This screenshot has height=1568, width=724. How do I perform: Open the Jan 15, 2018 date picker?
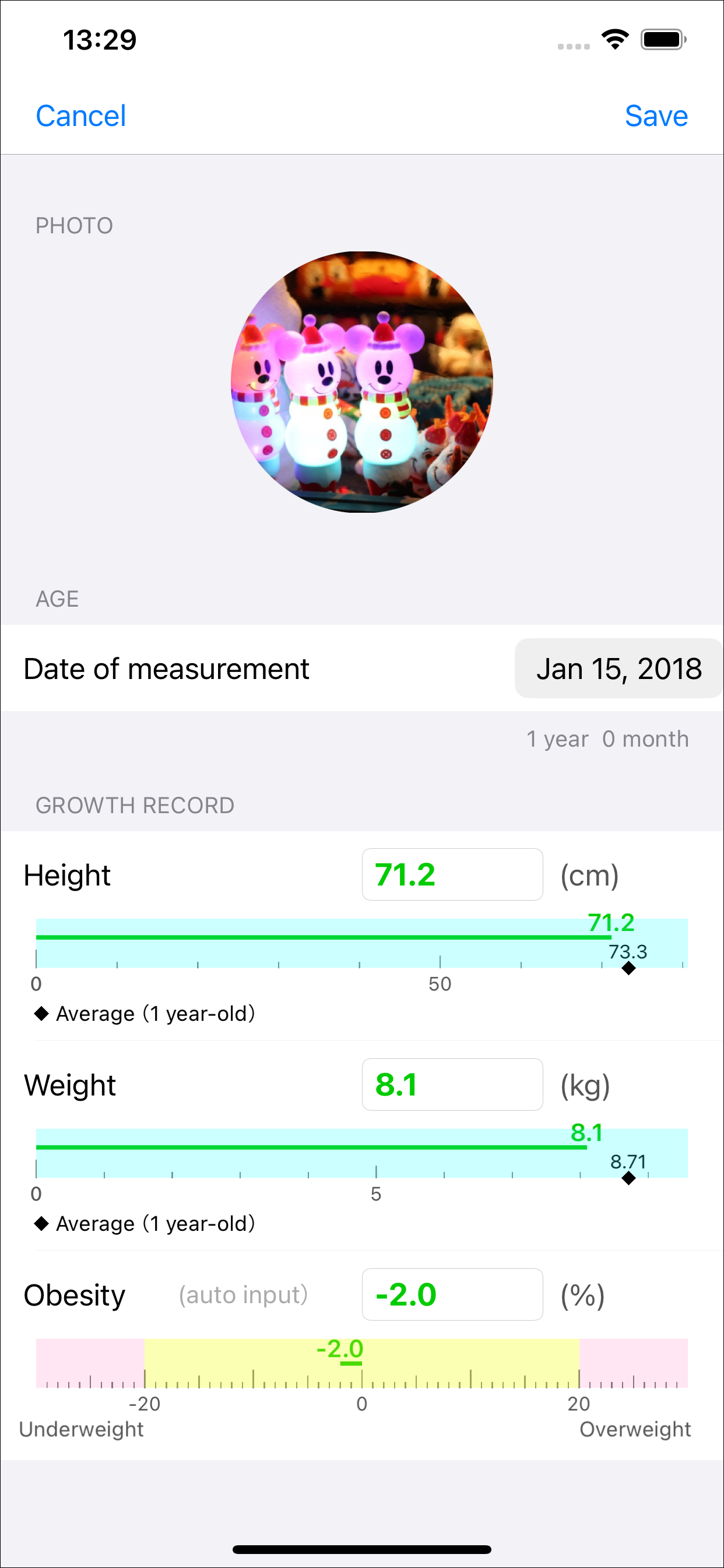618,668
